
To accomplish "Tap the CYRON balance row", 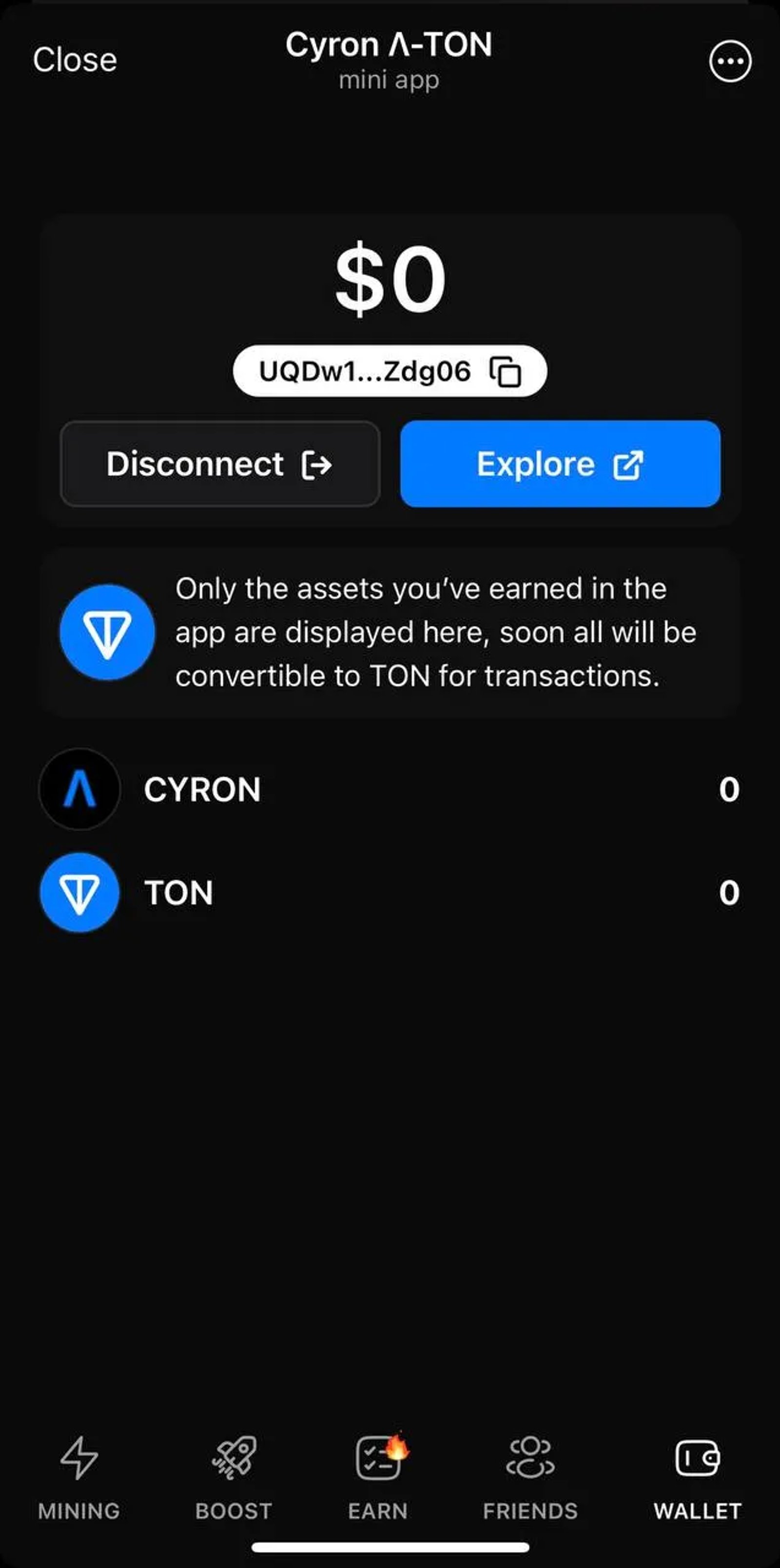I will pyautogui.click(x=390, y=790).
